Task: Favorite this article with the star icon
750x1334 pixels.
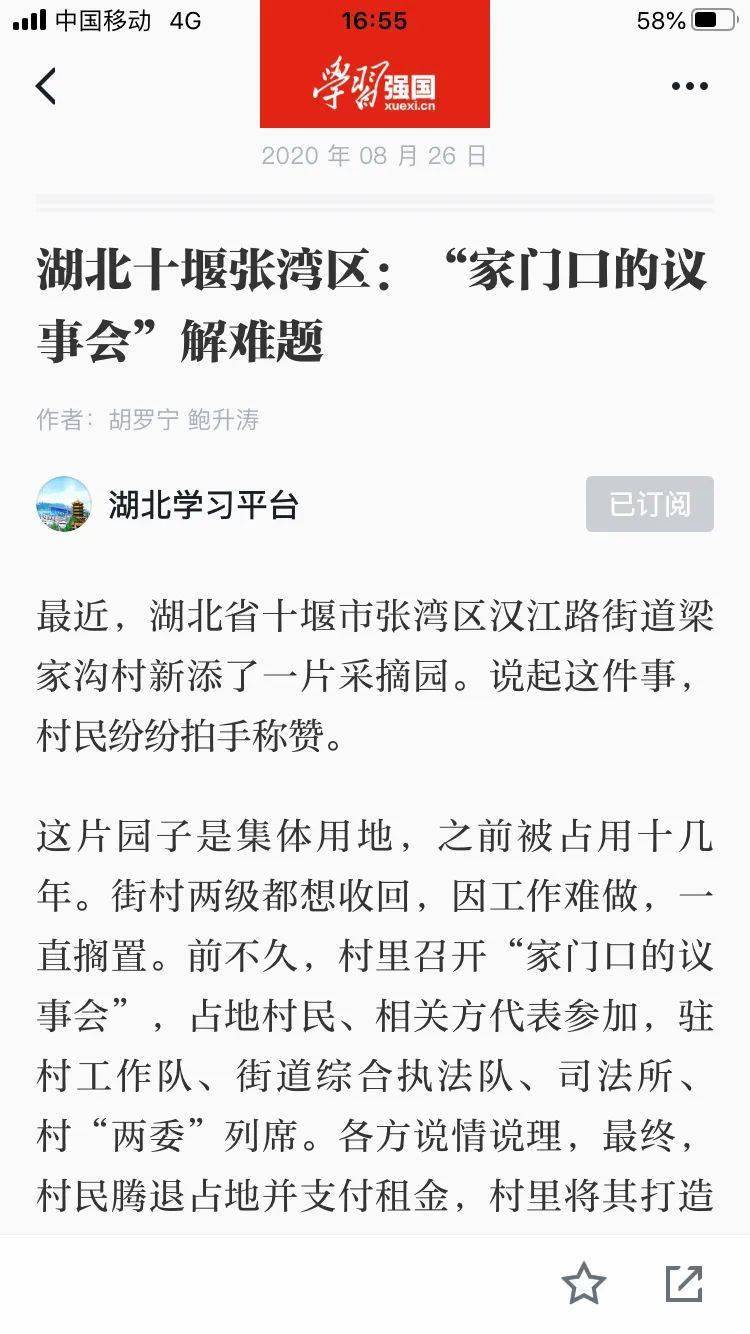Action: tap(583, 1283)
